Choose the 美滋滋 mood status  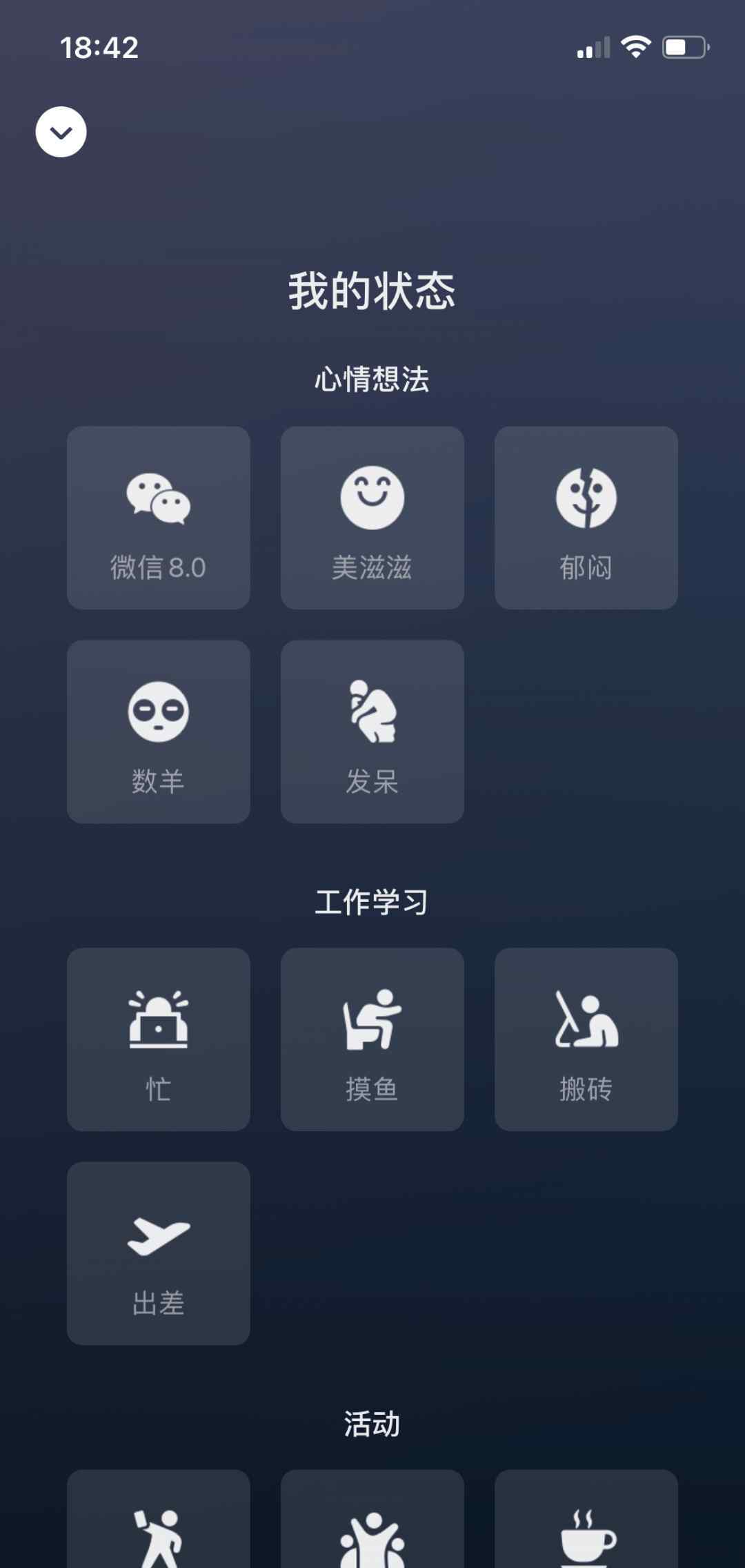click(x=372, y=518)
